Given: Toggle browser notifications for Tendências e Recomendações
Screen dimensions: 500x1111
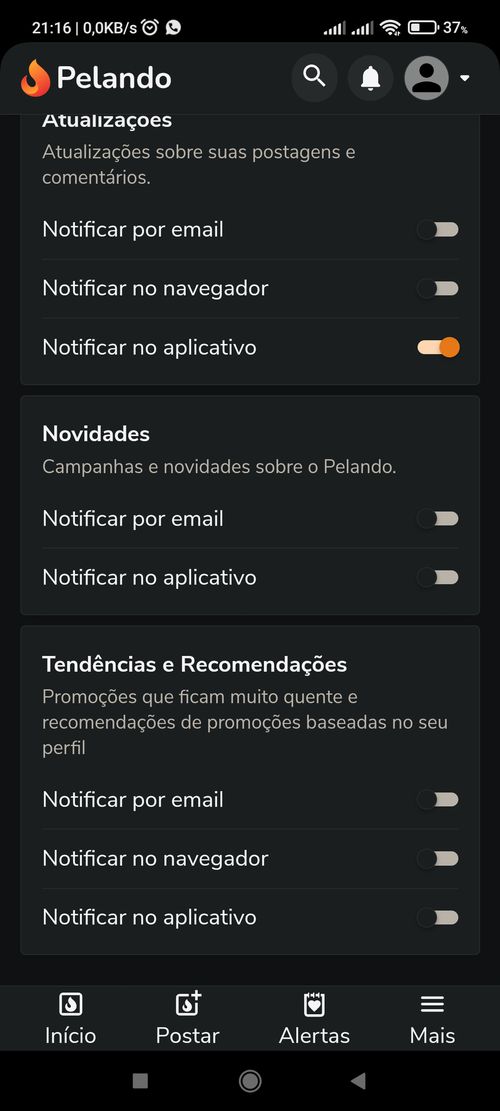Looking at the screenshot, I should click(438, 859).
